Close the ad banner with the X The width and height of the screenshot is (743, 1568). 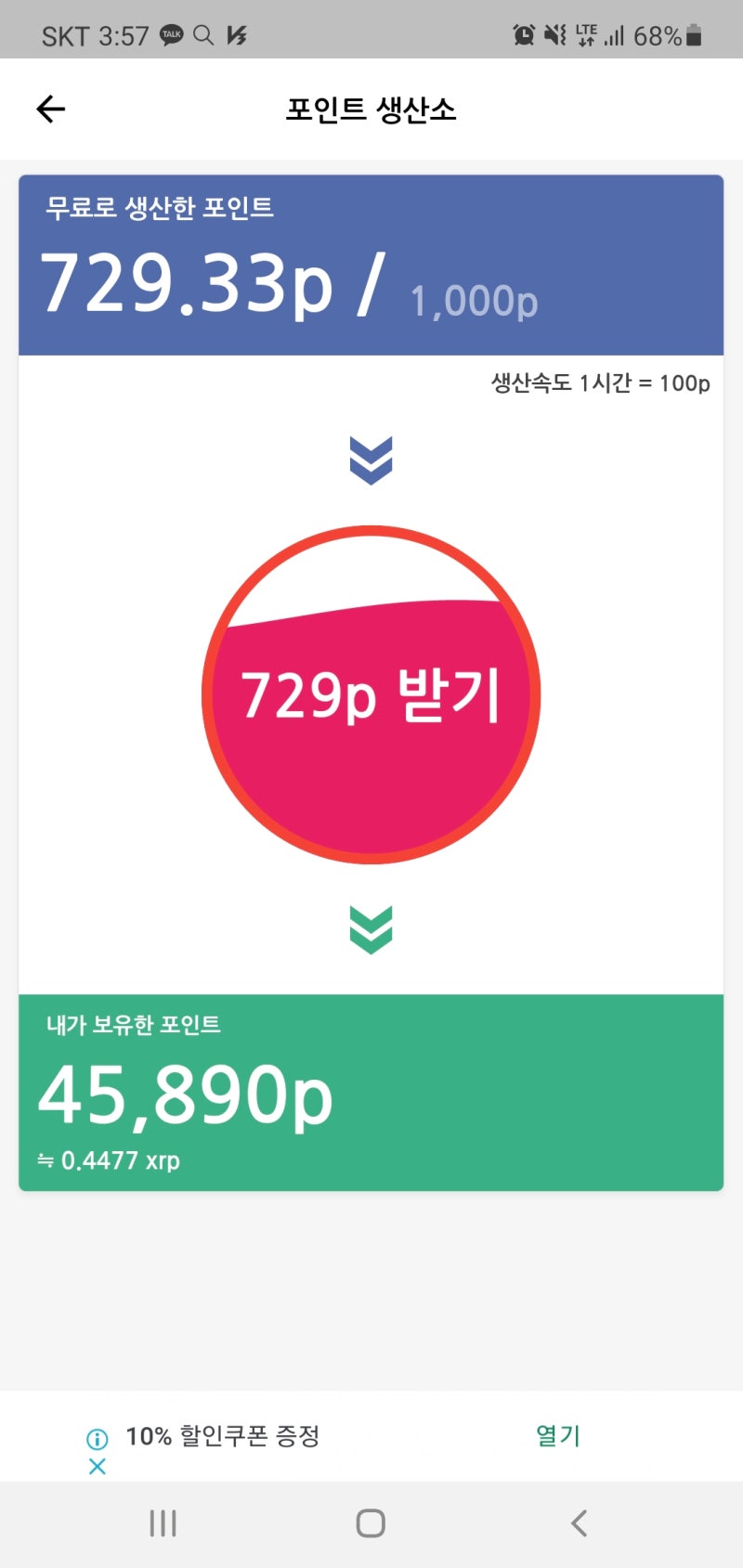coord(97,1467)
